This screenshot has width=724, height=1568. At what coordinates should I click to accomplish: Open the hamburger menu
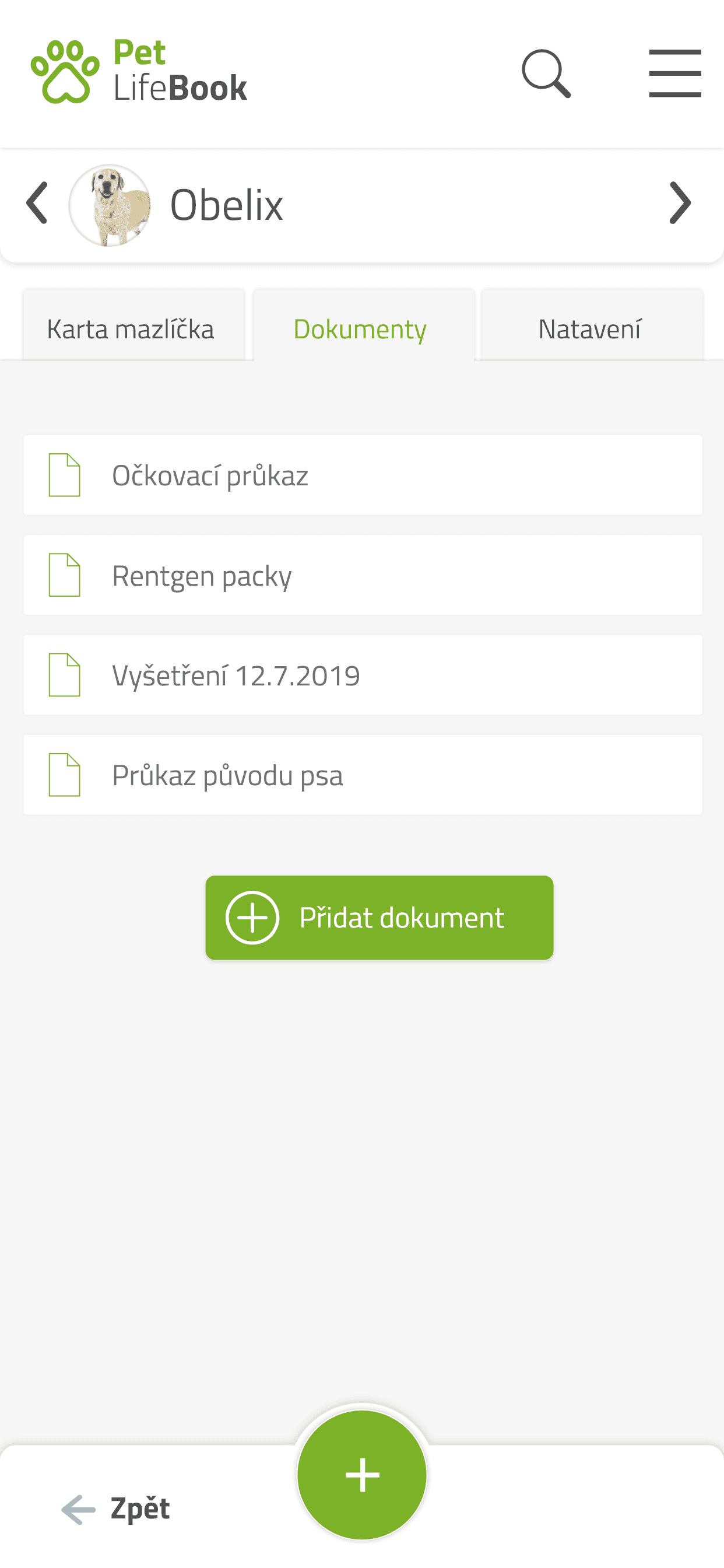tap(674, 72)
